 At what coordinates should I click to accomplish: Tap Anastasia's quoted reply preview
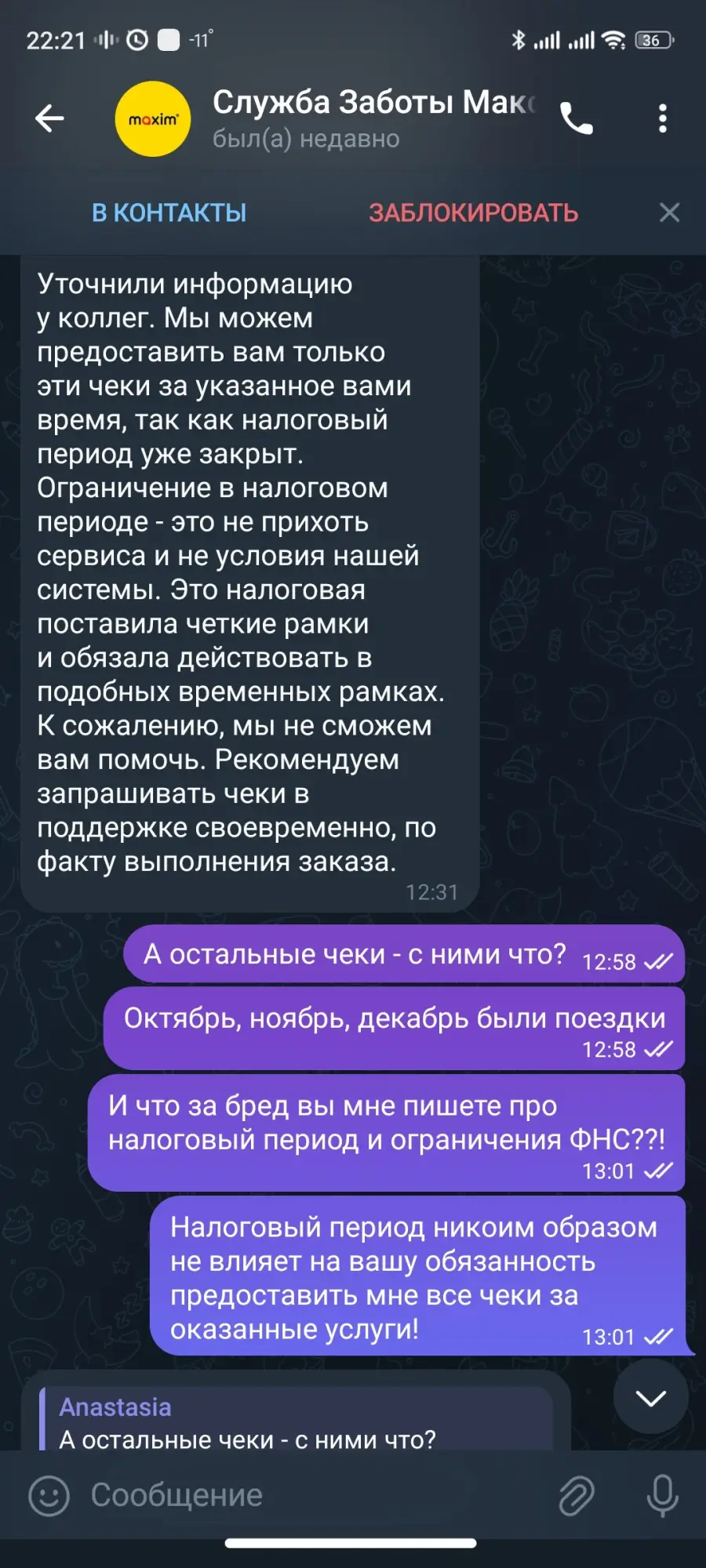coord(297,1421)
